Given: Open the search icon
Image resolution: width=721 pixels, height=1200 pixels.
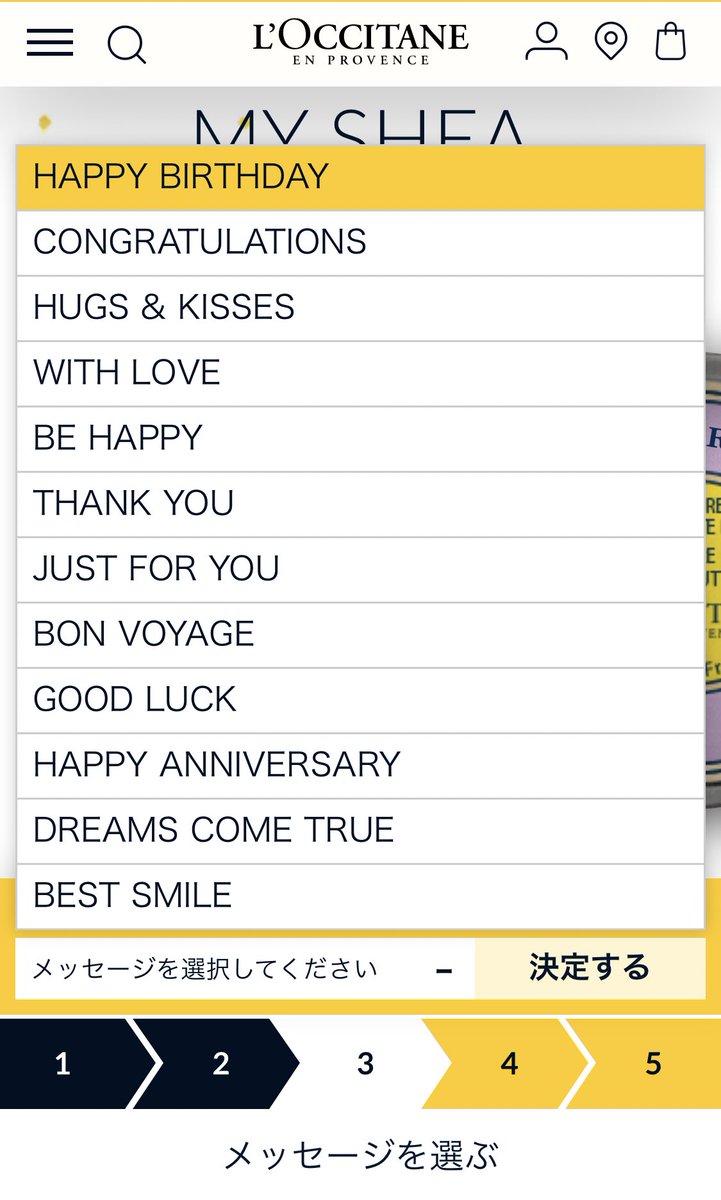Looking at the screenshot, I should 126,44.
